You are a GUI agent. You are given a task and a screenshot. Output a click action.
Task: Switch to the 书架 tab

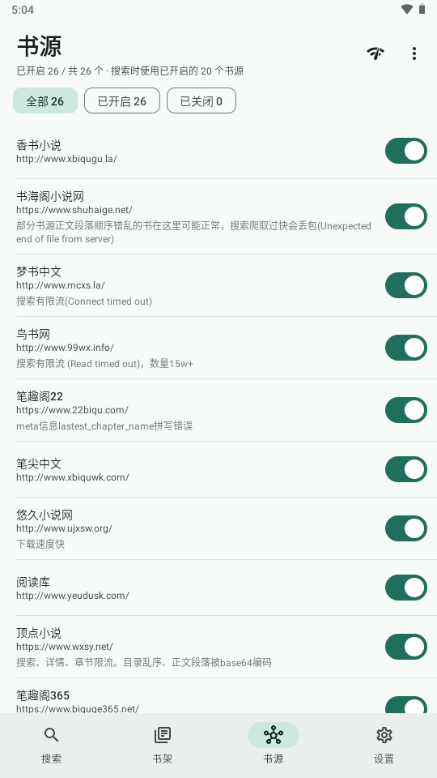(x=162, y=744)
